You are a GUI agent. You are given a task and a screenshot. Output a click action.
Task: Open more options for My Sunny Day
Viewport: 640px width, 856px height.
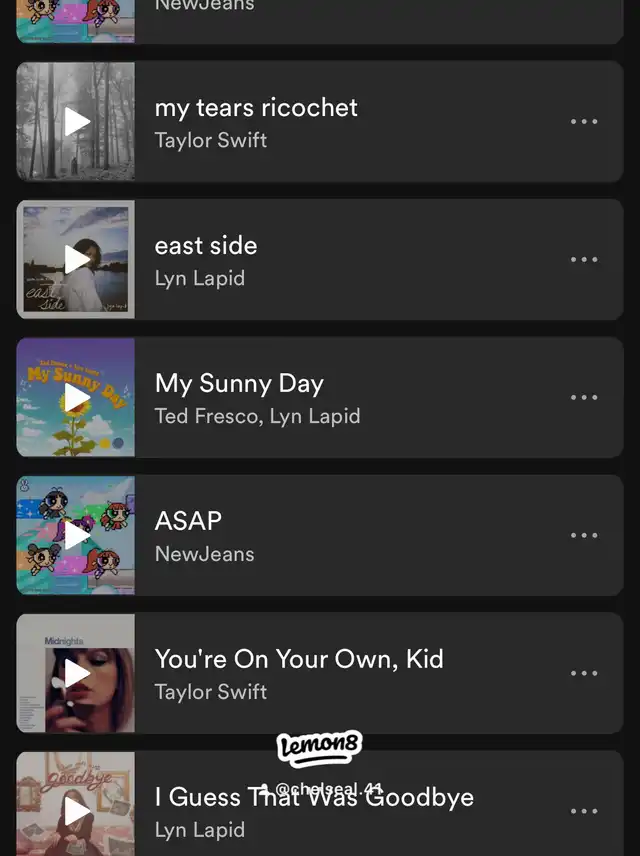tap(584, 398)
